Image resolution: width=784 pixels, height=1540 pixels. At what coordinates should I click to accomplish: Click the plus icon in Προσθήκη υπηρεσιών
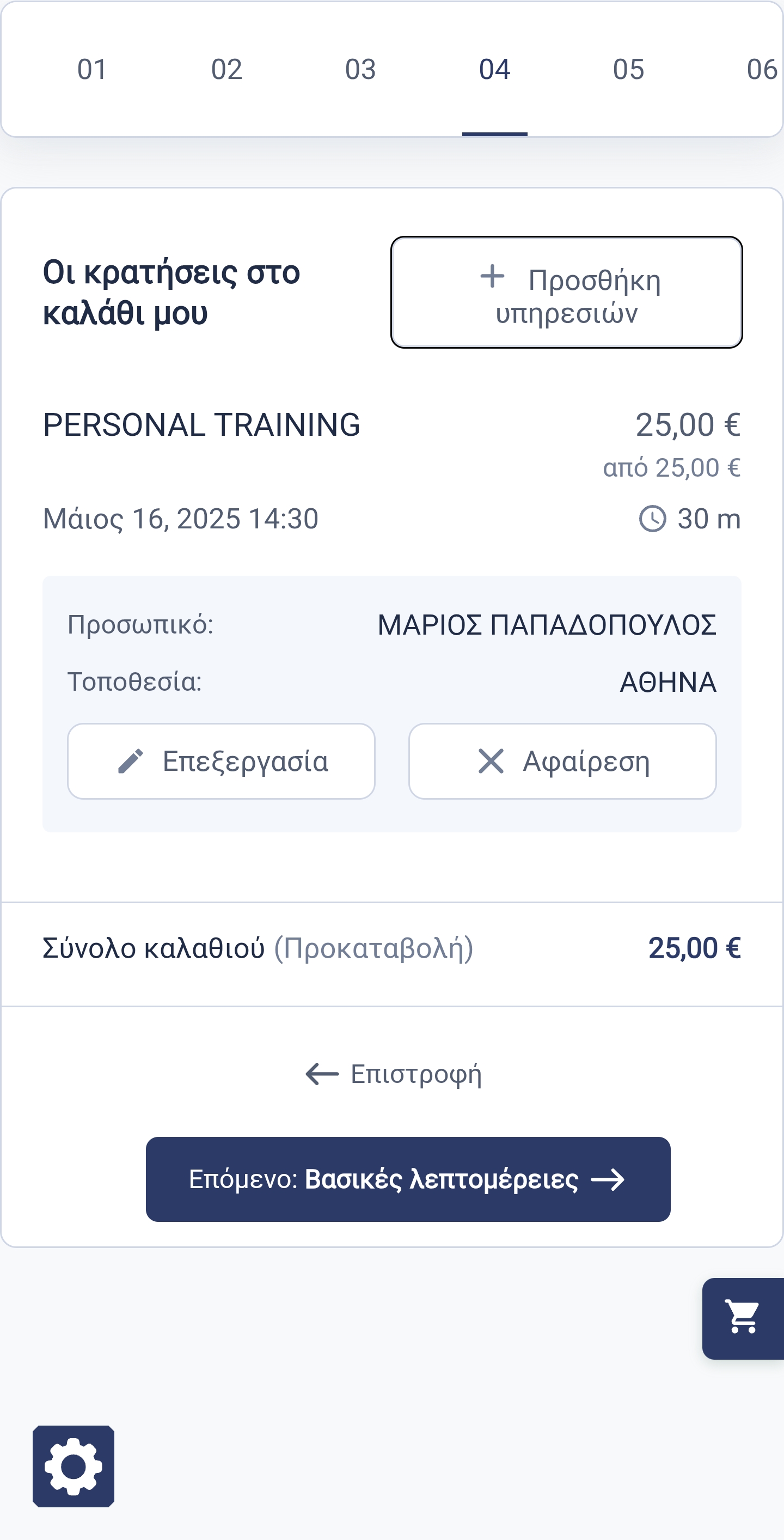coord(492,277)
